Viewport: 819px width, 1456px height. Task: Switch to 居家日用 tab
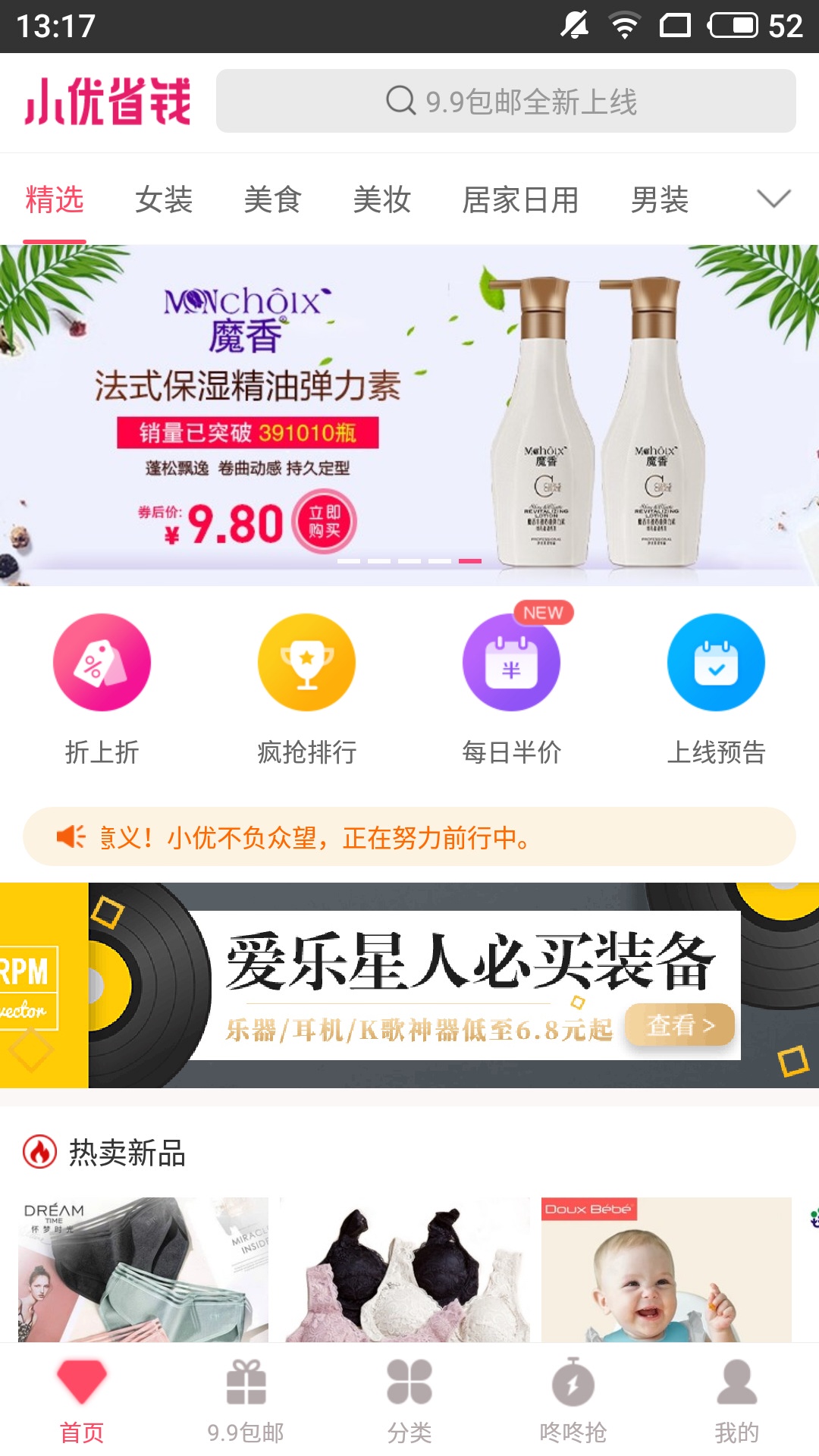coord(520,200)
